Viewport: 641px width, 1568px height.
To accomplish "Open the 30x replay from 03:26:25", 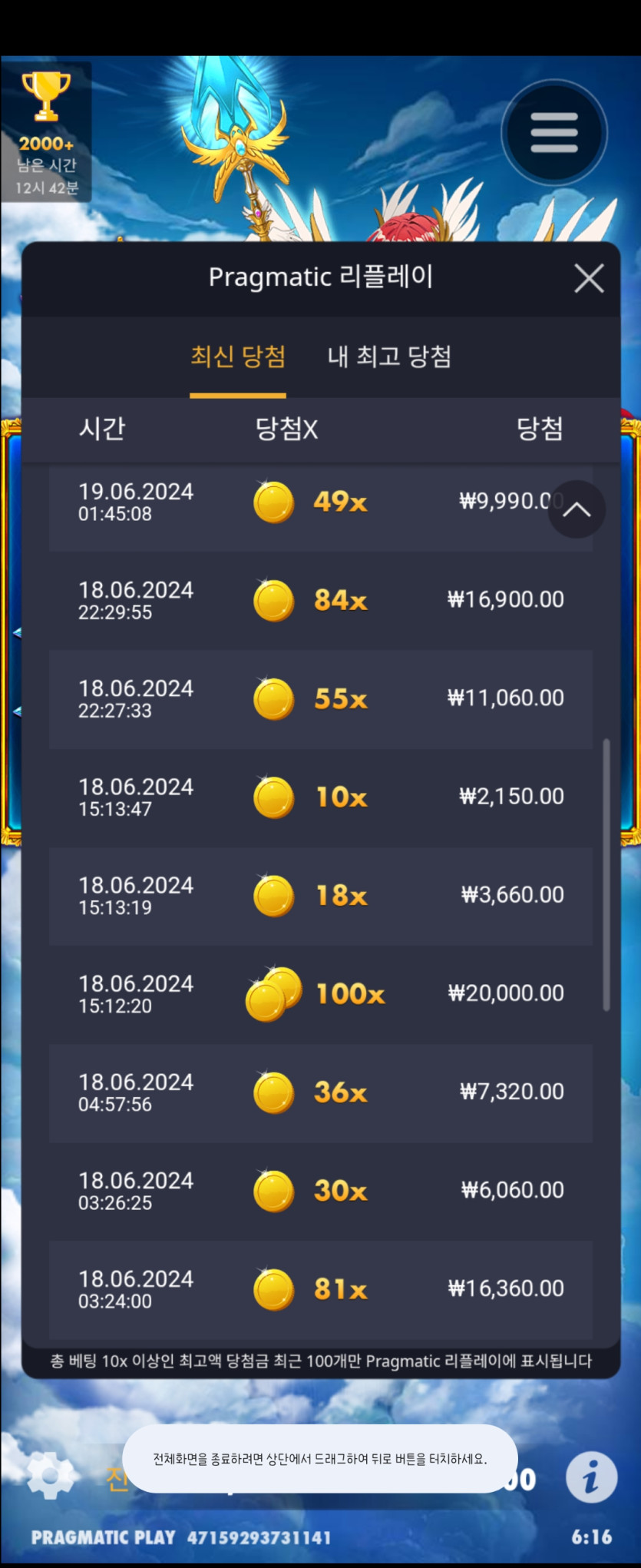I will click(320, 1191).
